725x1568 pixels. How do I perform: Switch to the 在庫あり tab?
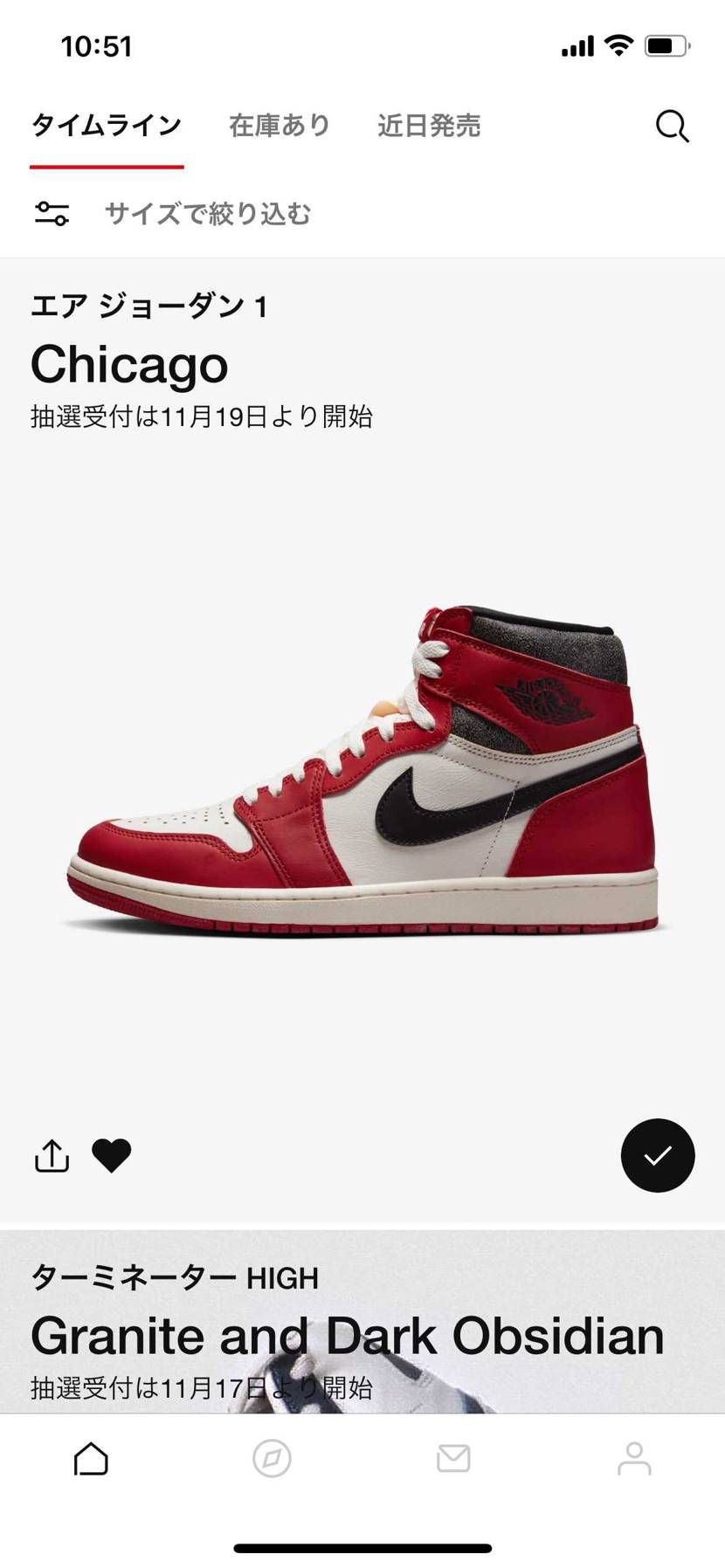click(280, 126)
